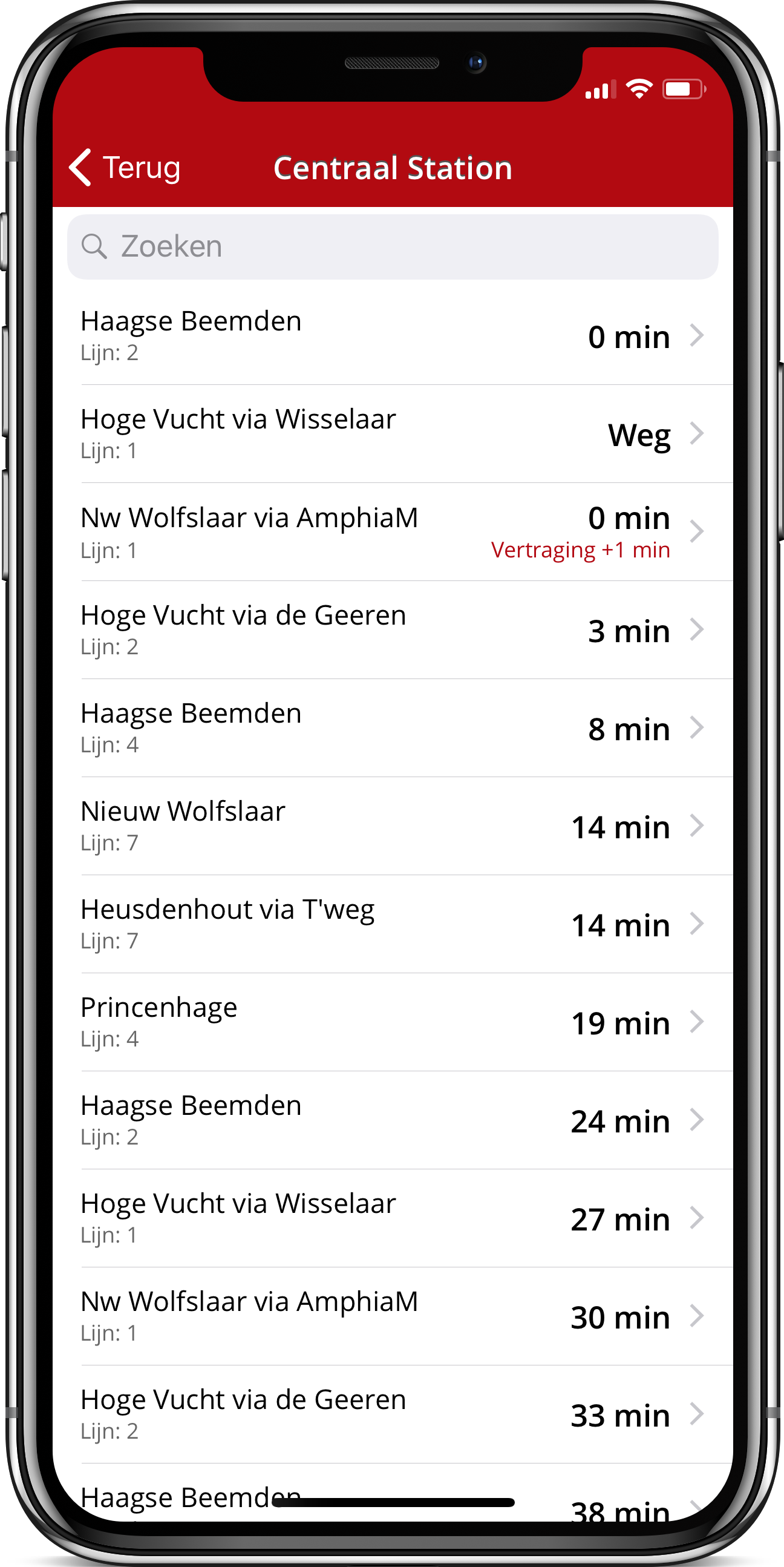This screenshot has height=1567, width=784.
Task: View Hoge Vucht via Wisselaar in 27 min
Action: coord(393,1218)
